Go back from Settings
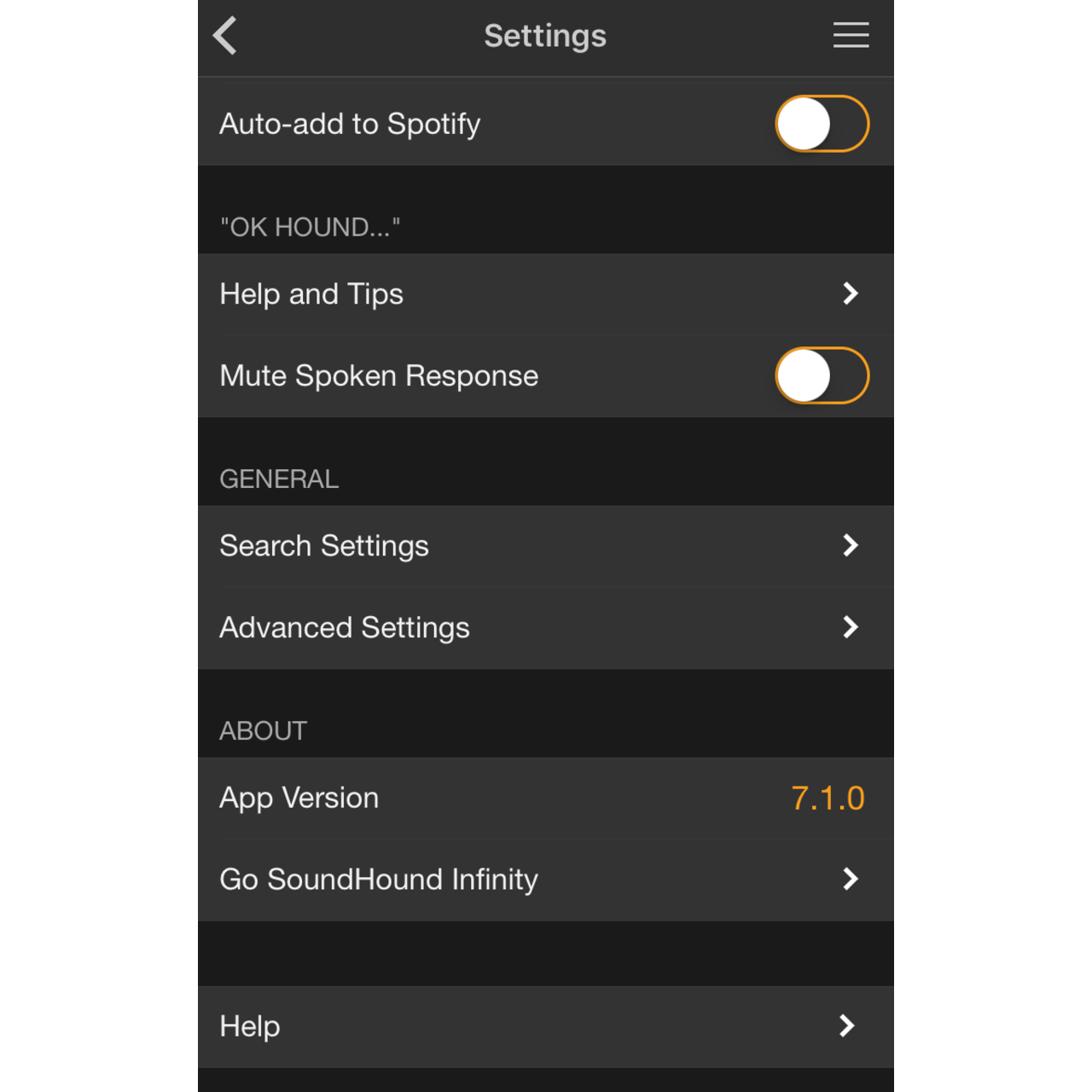This screenshot has width=1092, height=1092. coord(225,36)
